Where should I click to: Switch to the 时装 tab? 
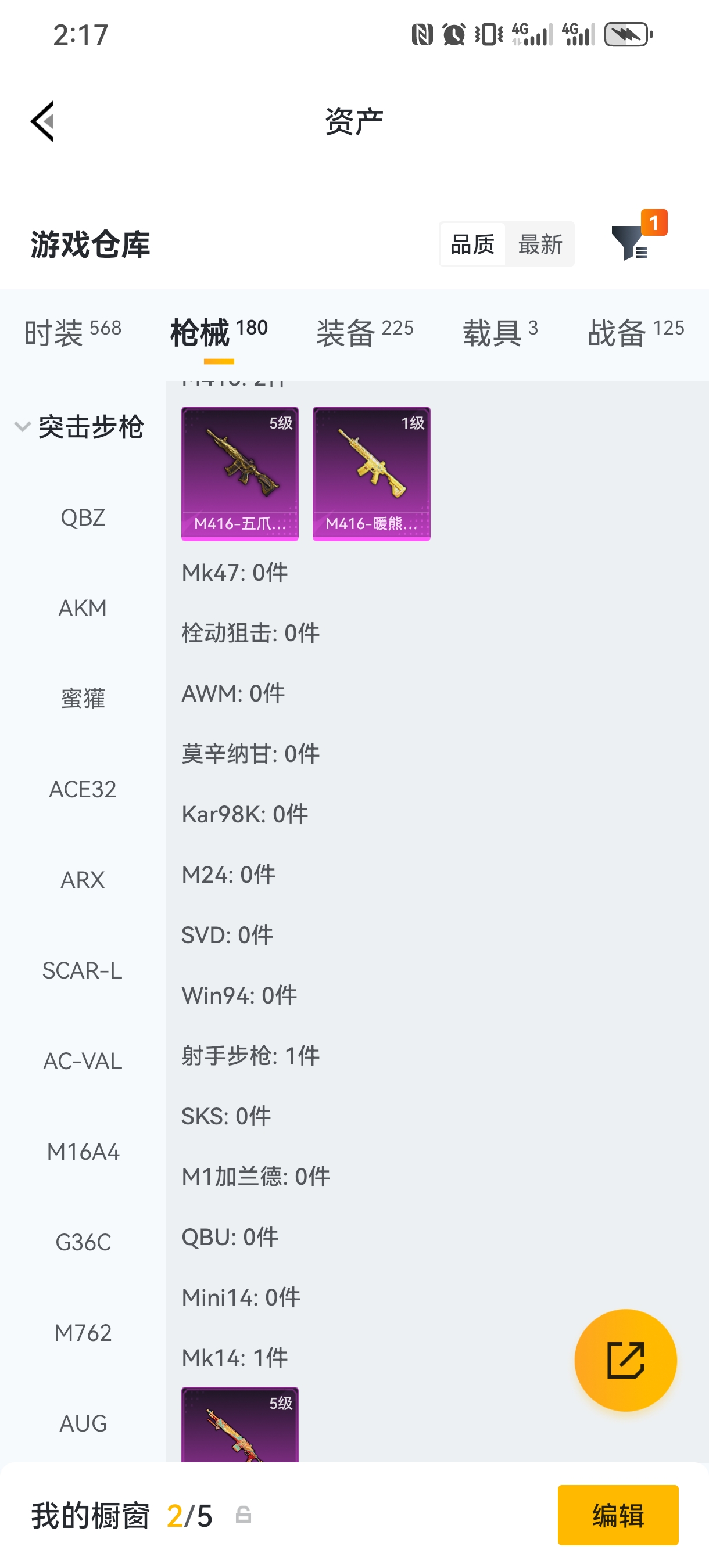(x=72, y=332)
